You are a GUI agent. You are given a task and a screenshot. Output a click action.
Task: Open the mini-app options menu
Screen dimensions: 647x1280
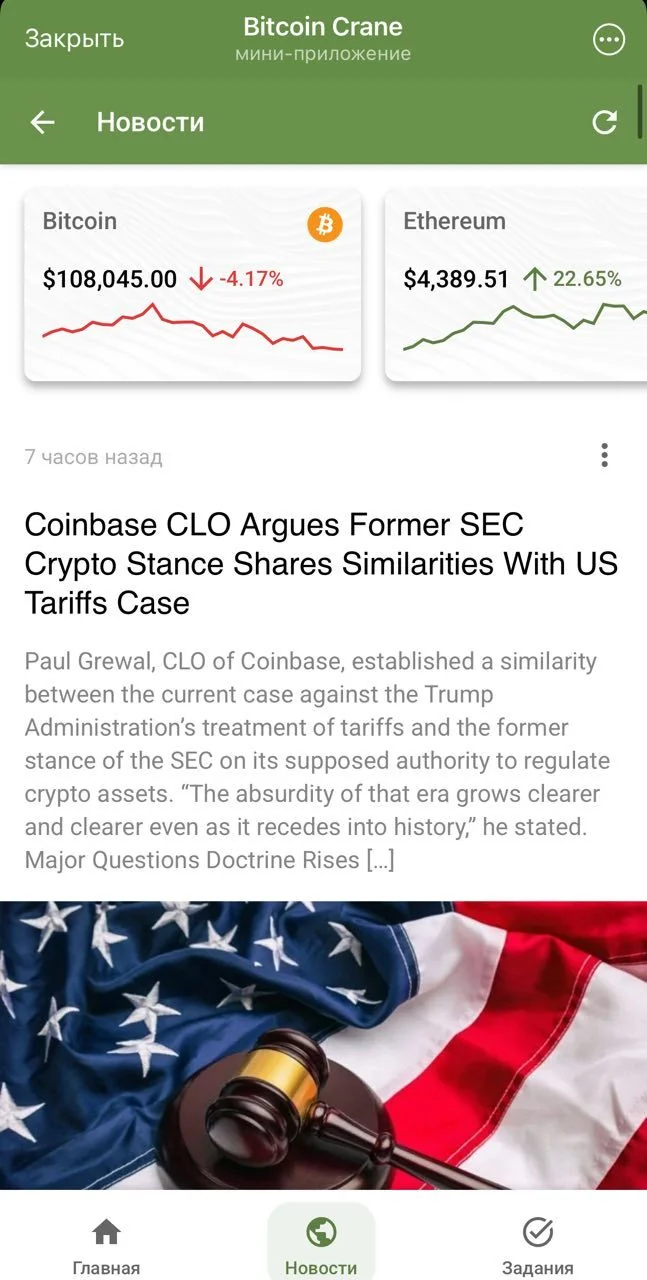pyautogui.click(x=608, y=40)
